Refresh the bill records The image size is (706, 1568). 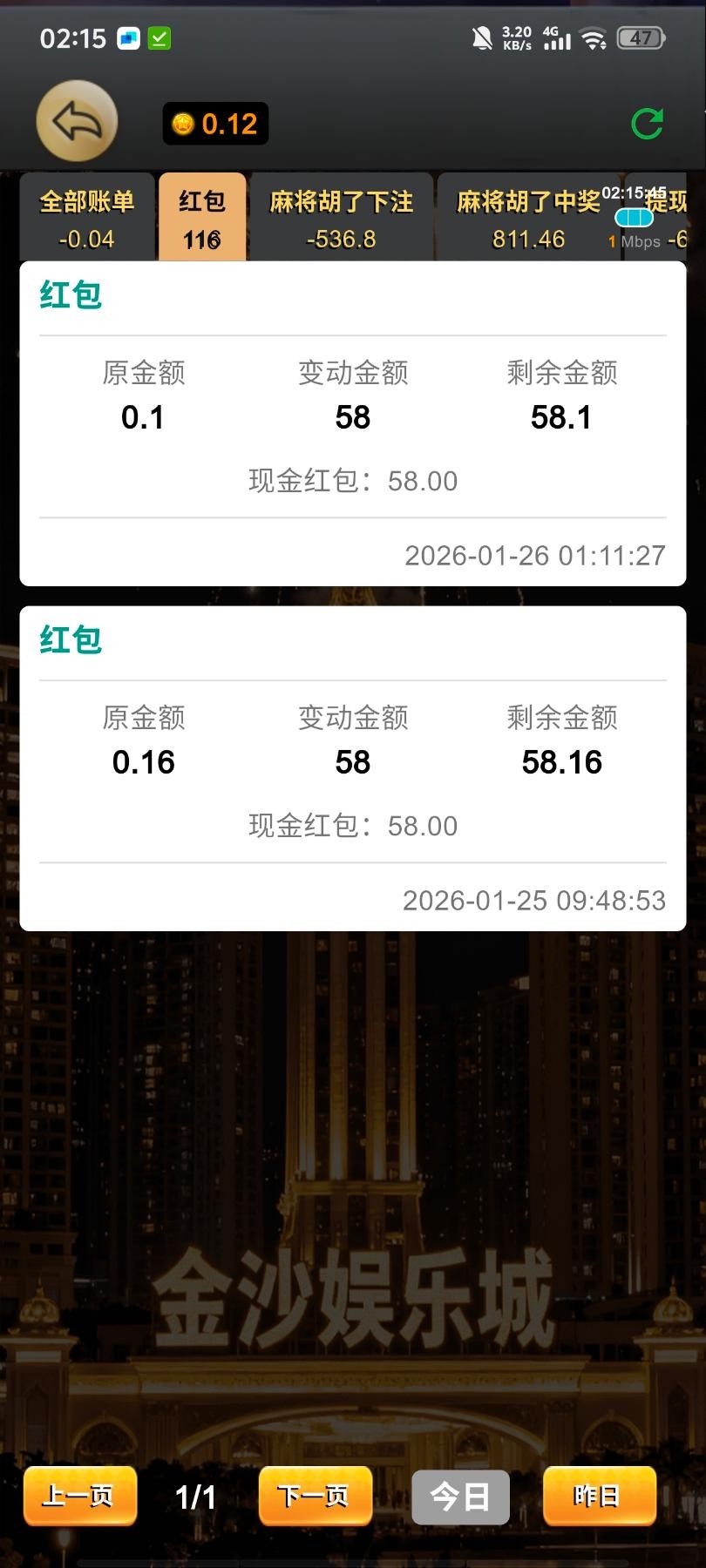(x=647, y=124)
